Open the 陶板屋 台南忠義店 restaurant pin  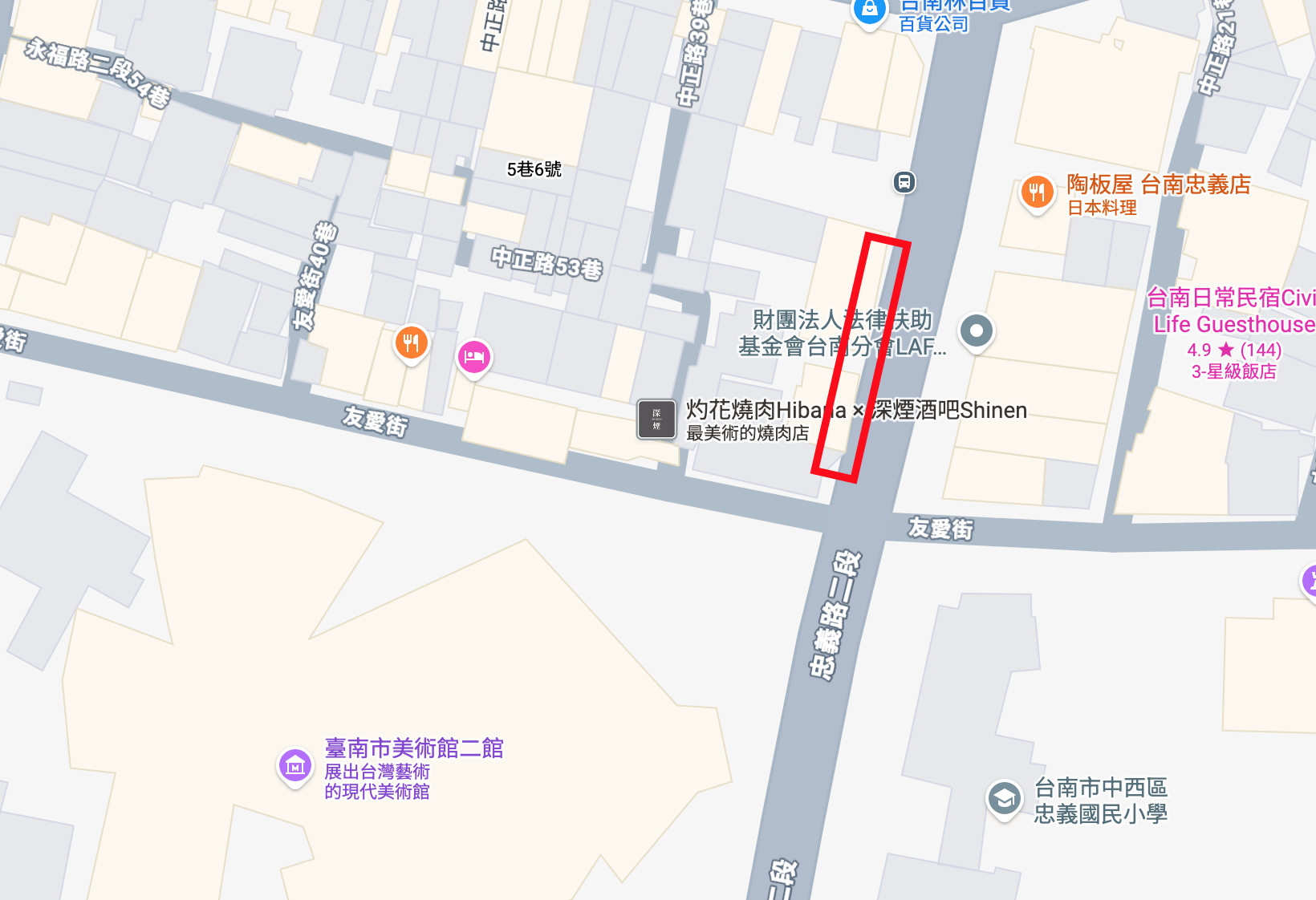(1037, 193)
